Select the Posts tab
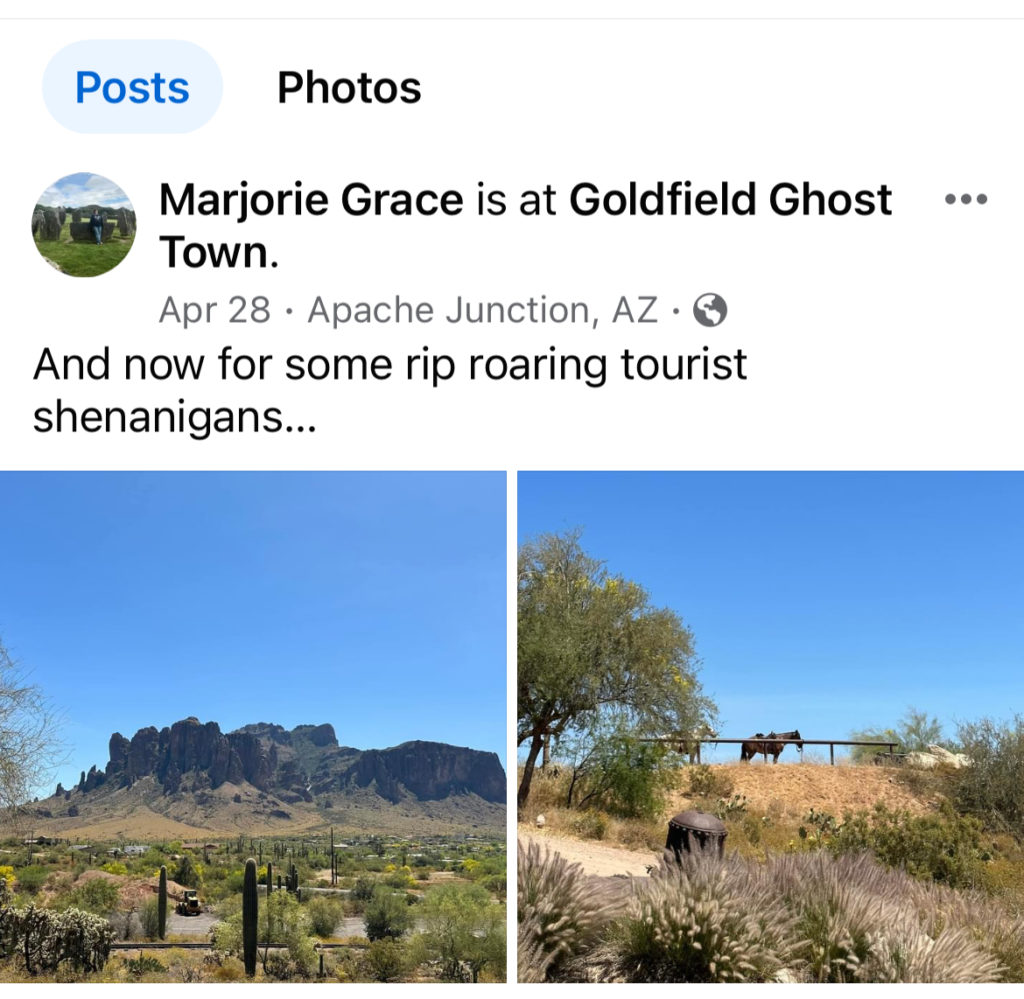 coord(132,88)
